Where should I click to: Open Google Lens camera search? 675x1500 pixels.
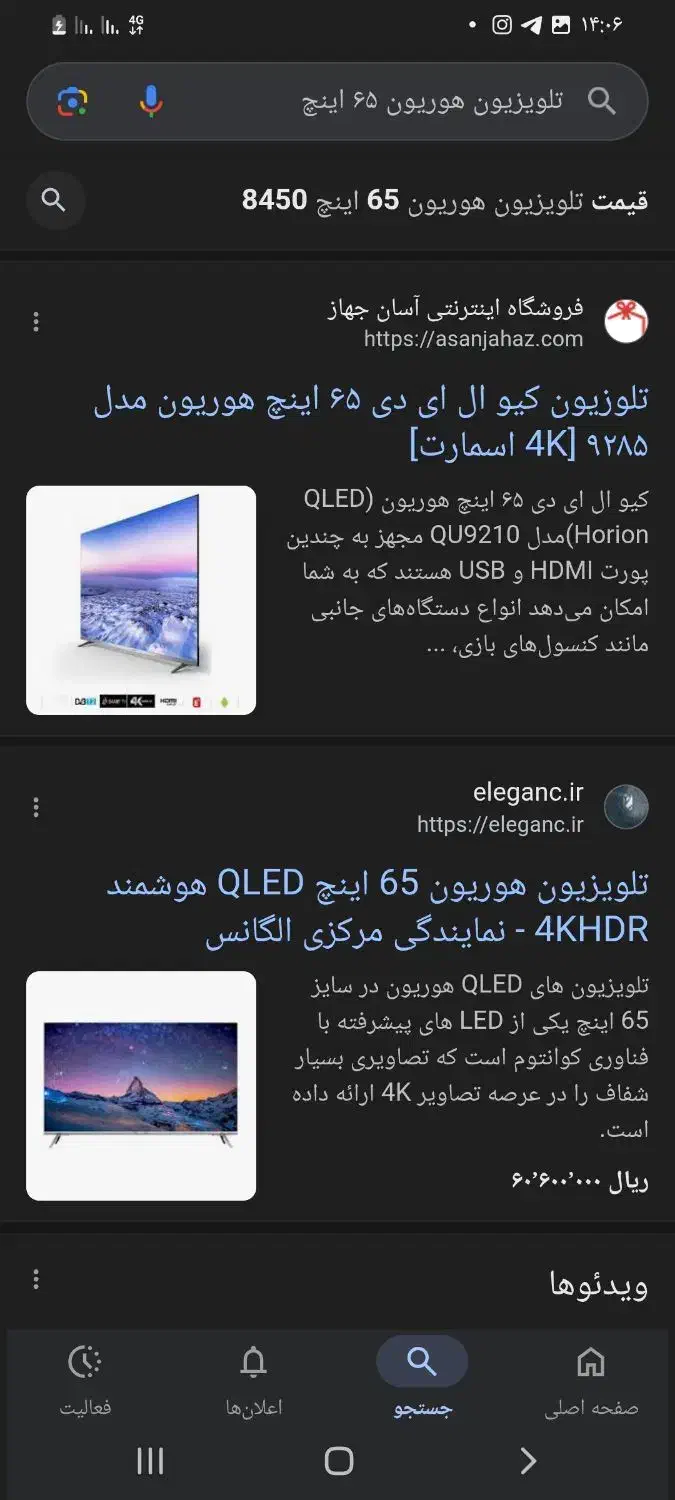(x=72, y=101)
